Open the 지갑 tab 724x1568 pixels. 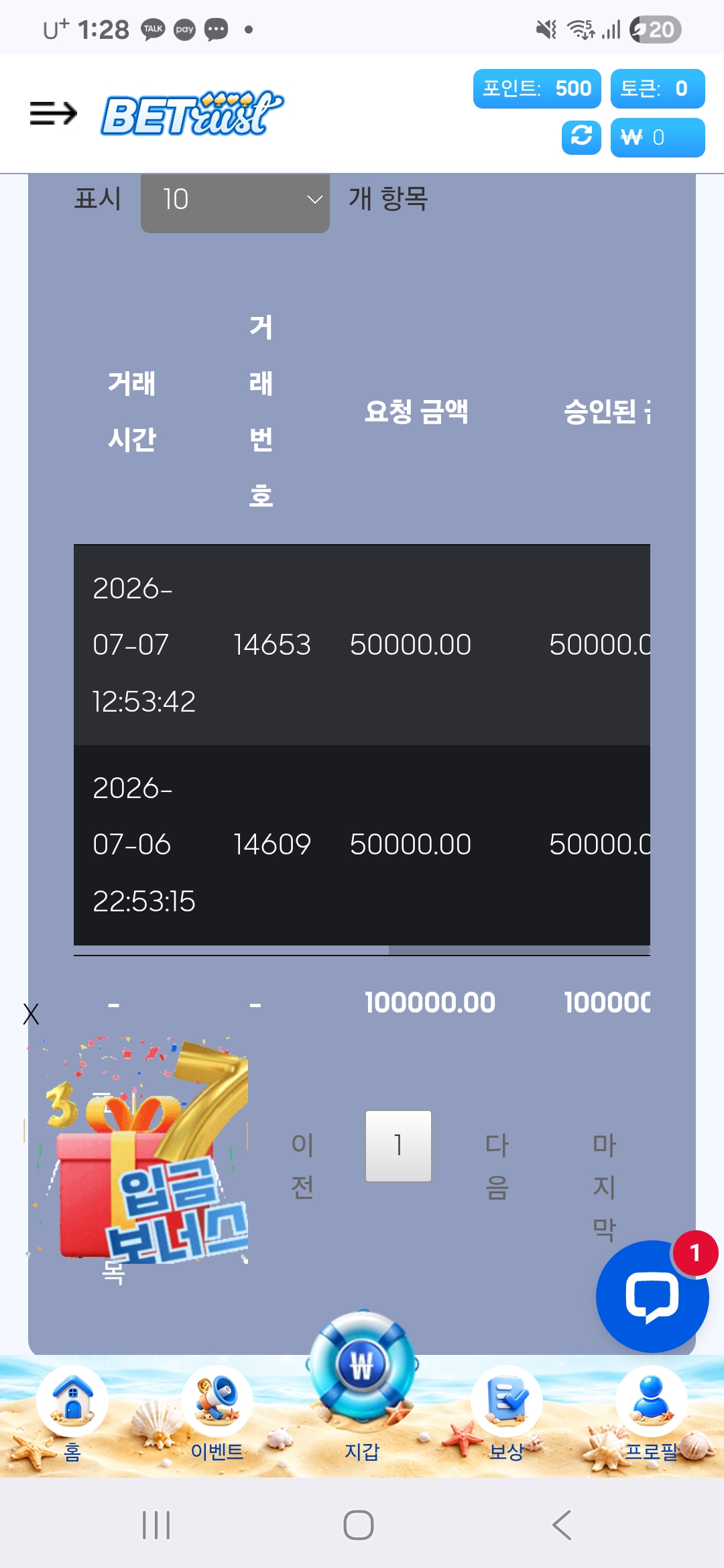[362, 1387]
